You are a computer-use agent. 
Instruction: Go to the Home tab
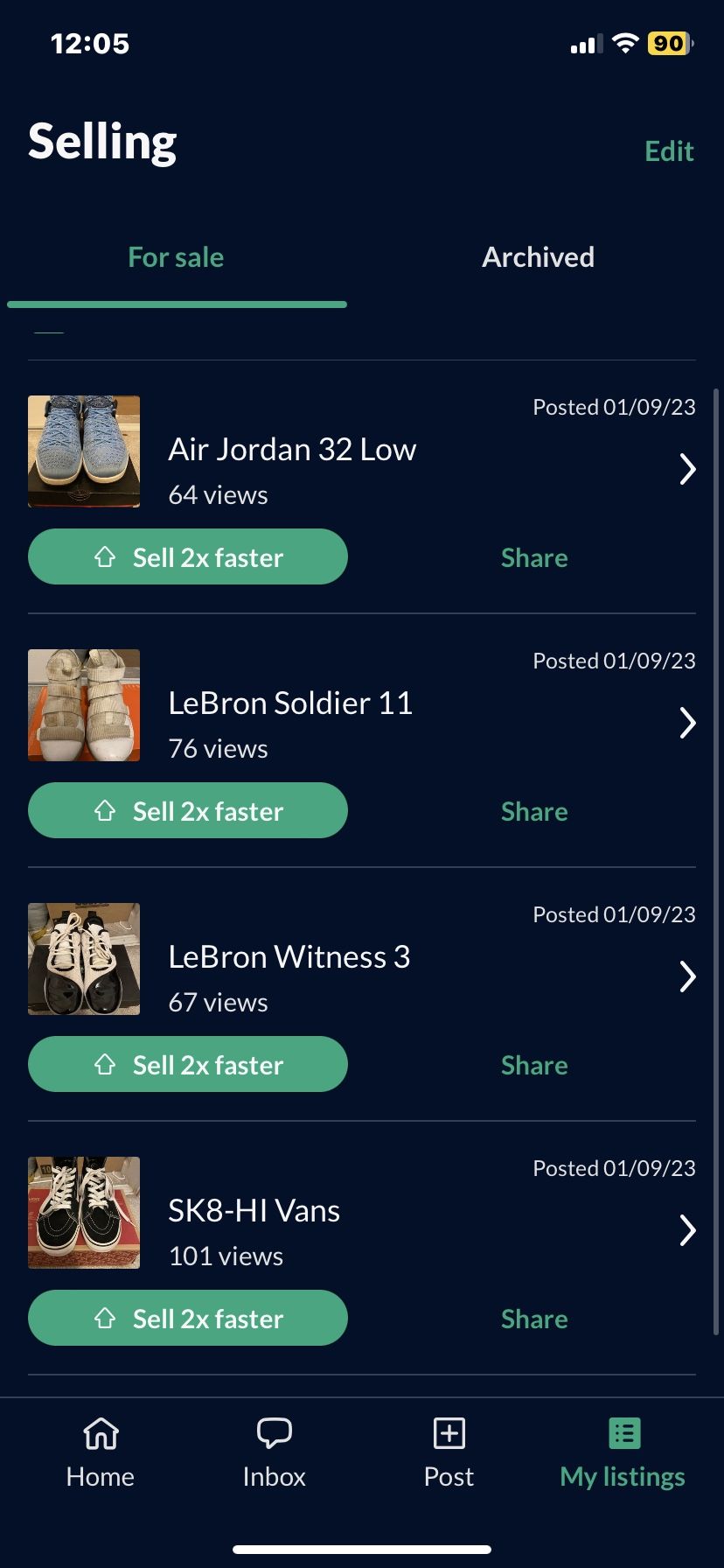click(101, 1452)
